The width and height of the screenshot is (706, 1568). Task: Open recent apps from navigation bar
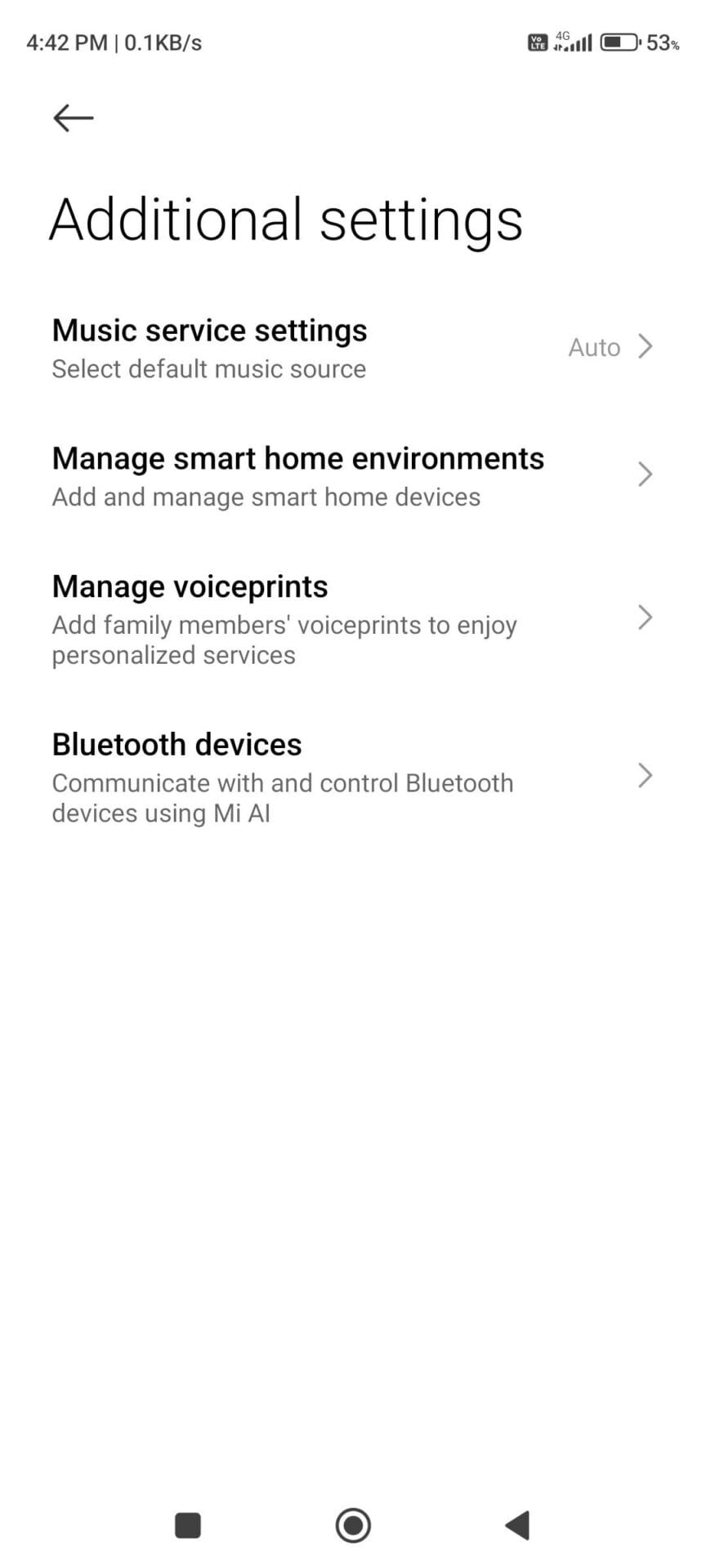click(x=188, y=1525)
